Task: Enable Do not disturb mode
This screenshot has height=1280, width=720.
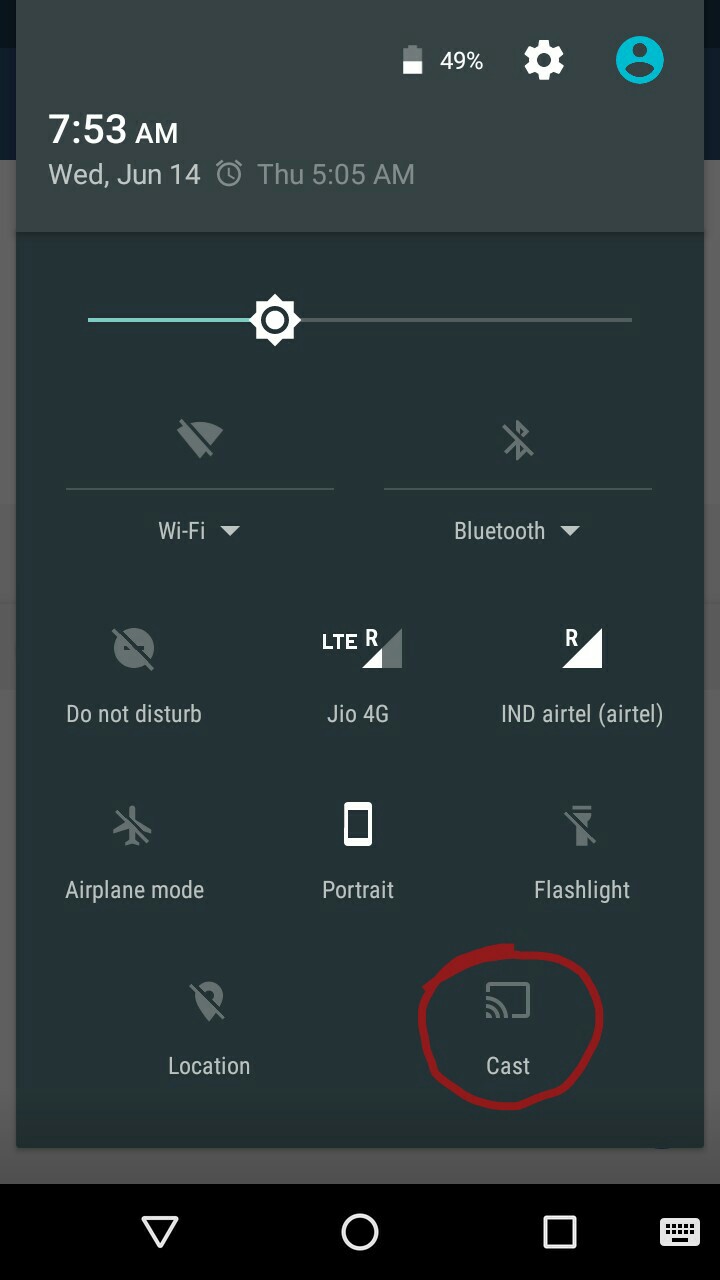Action: [x=134, y=672]
